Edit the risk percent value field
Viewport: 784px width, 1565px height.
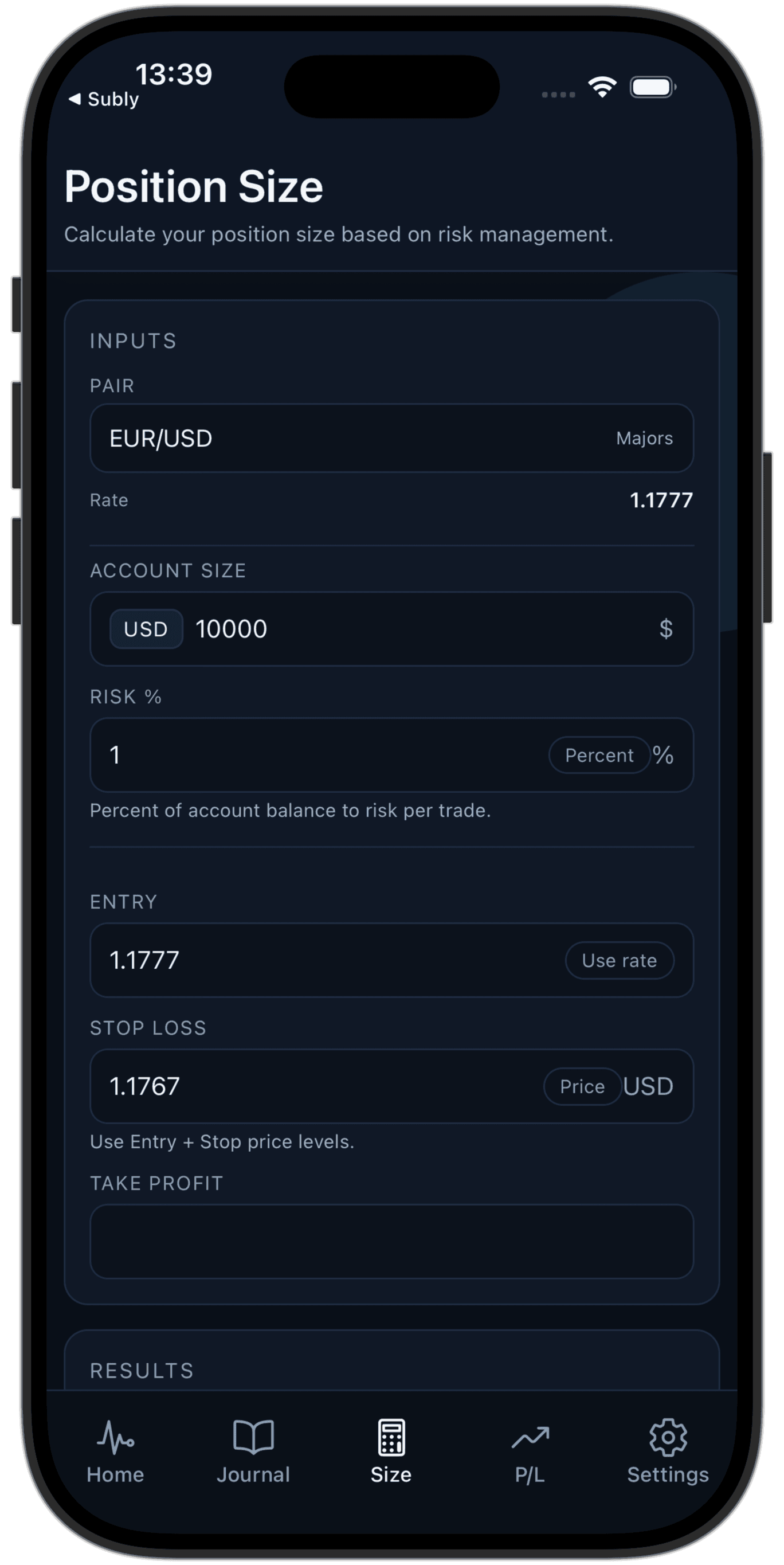pos(316,755)
